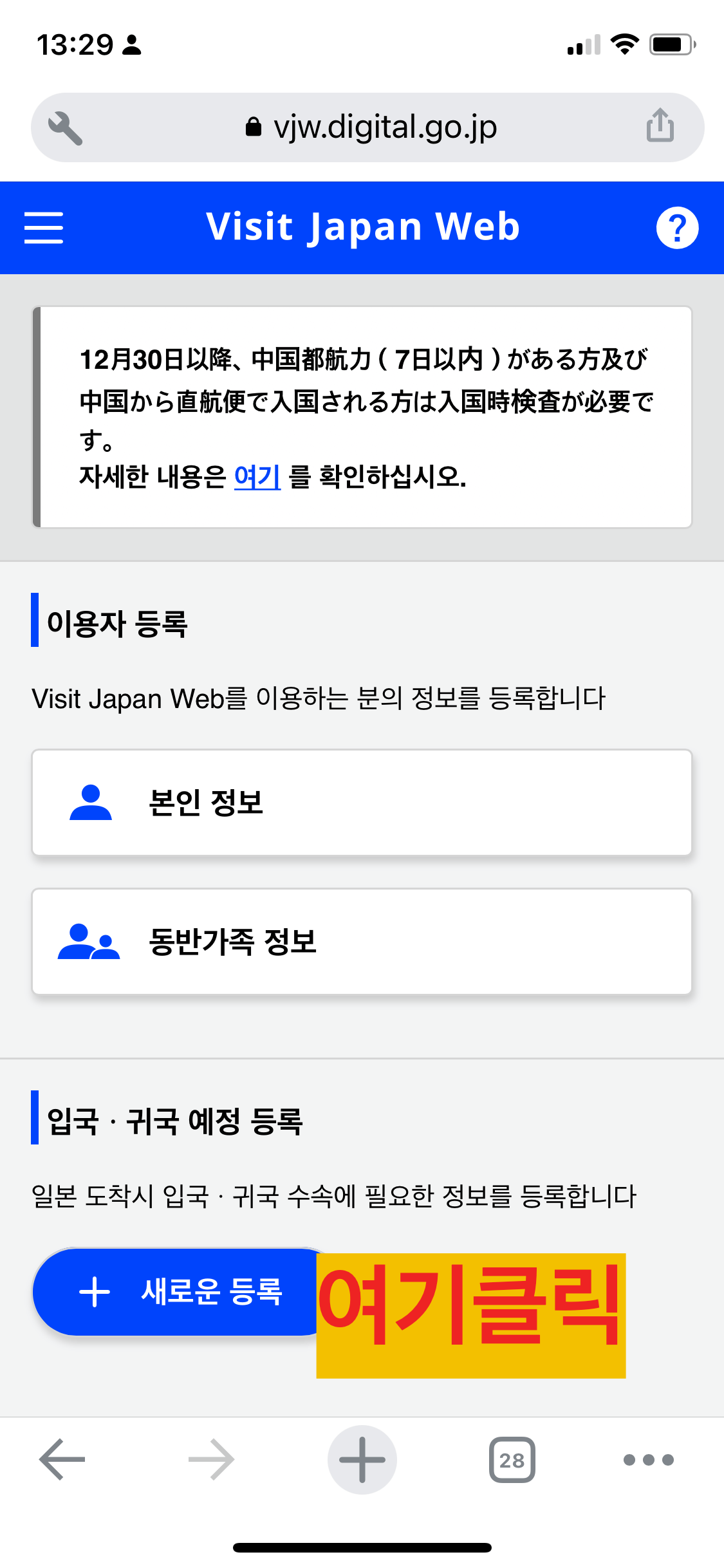724x1568 pixels.
Task: Open the hamburger navigation menu
Action: pos(43,227)
